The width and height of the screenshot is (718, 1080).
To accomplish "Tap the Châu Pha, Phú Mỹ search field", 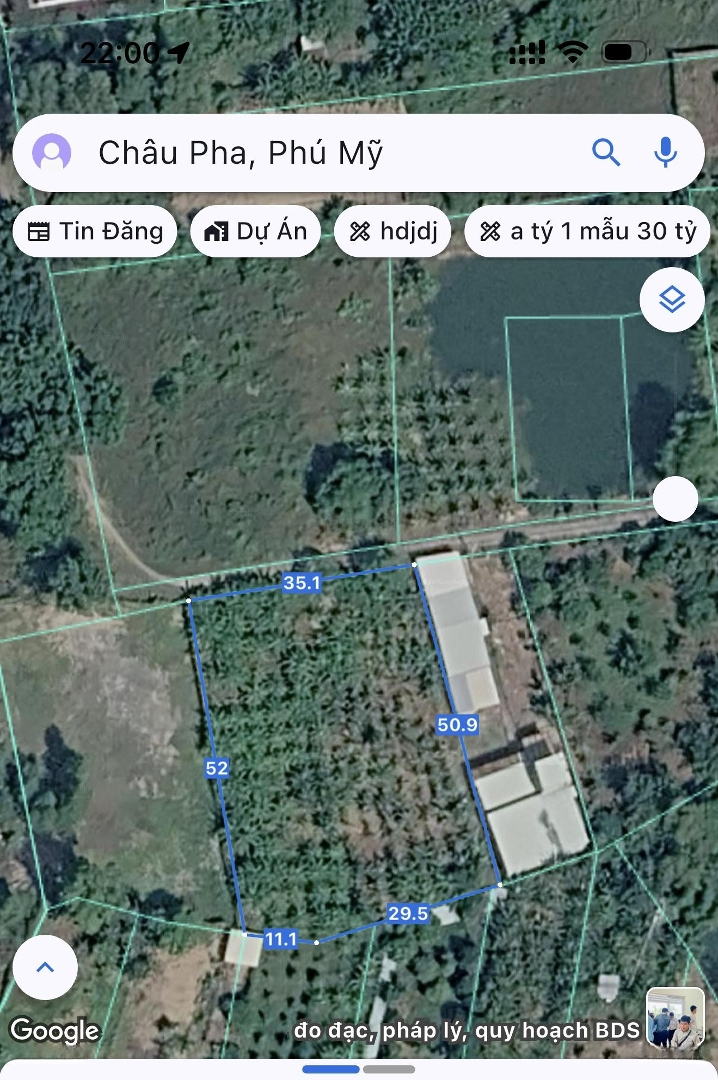I will tap(300, 153).
